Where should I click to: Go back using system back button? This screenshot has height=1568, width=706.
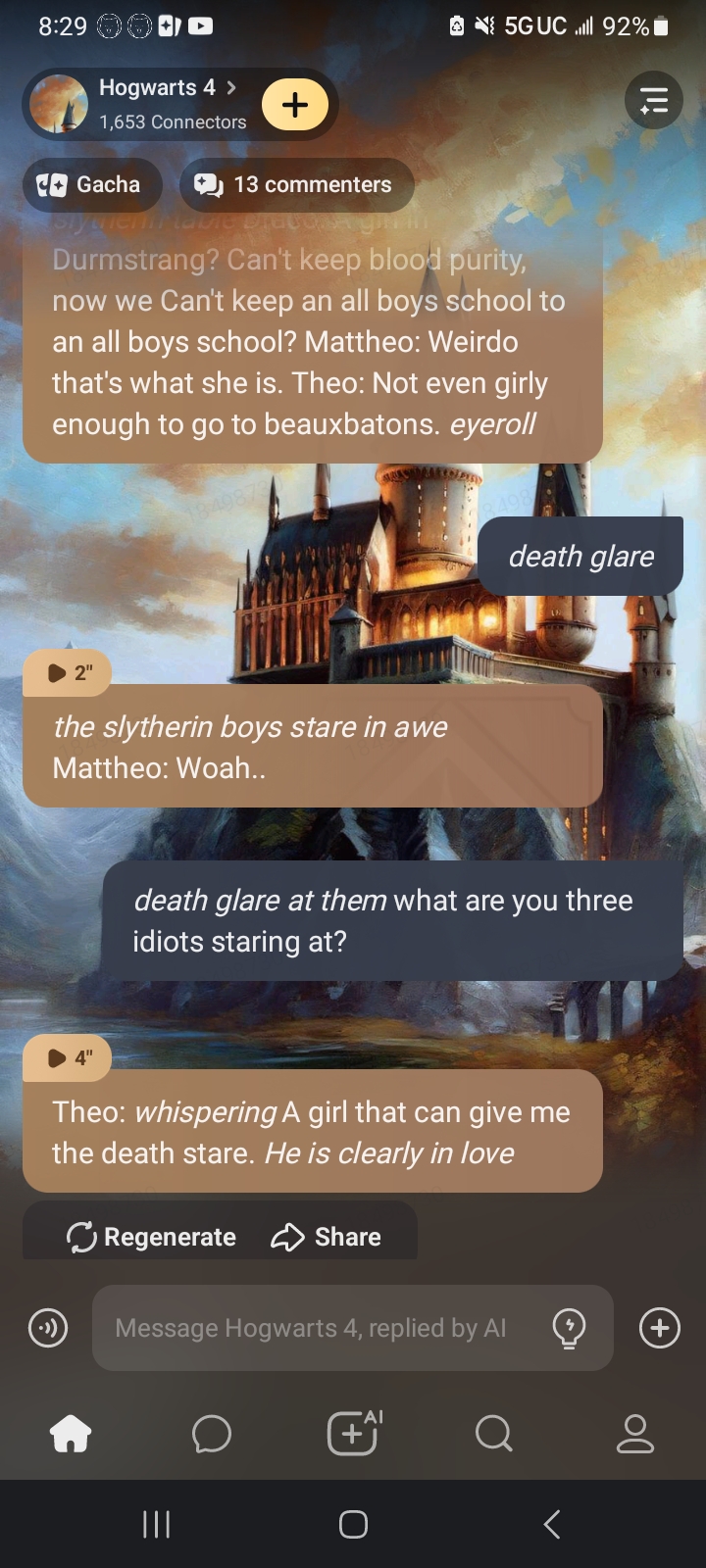(x=552, y=1524)
